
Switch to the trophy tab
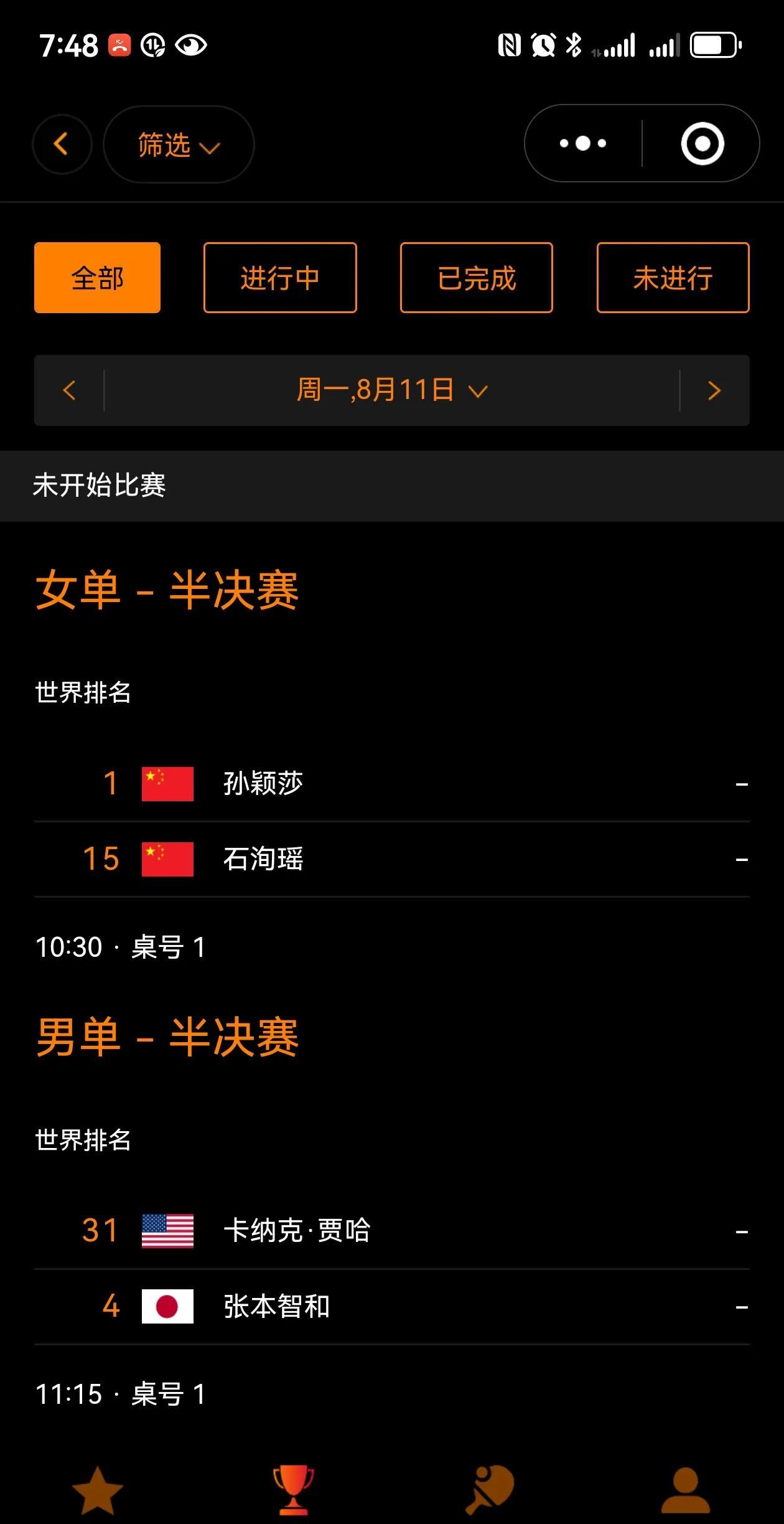point(293,1490)
